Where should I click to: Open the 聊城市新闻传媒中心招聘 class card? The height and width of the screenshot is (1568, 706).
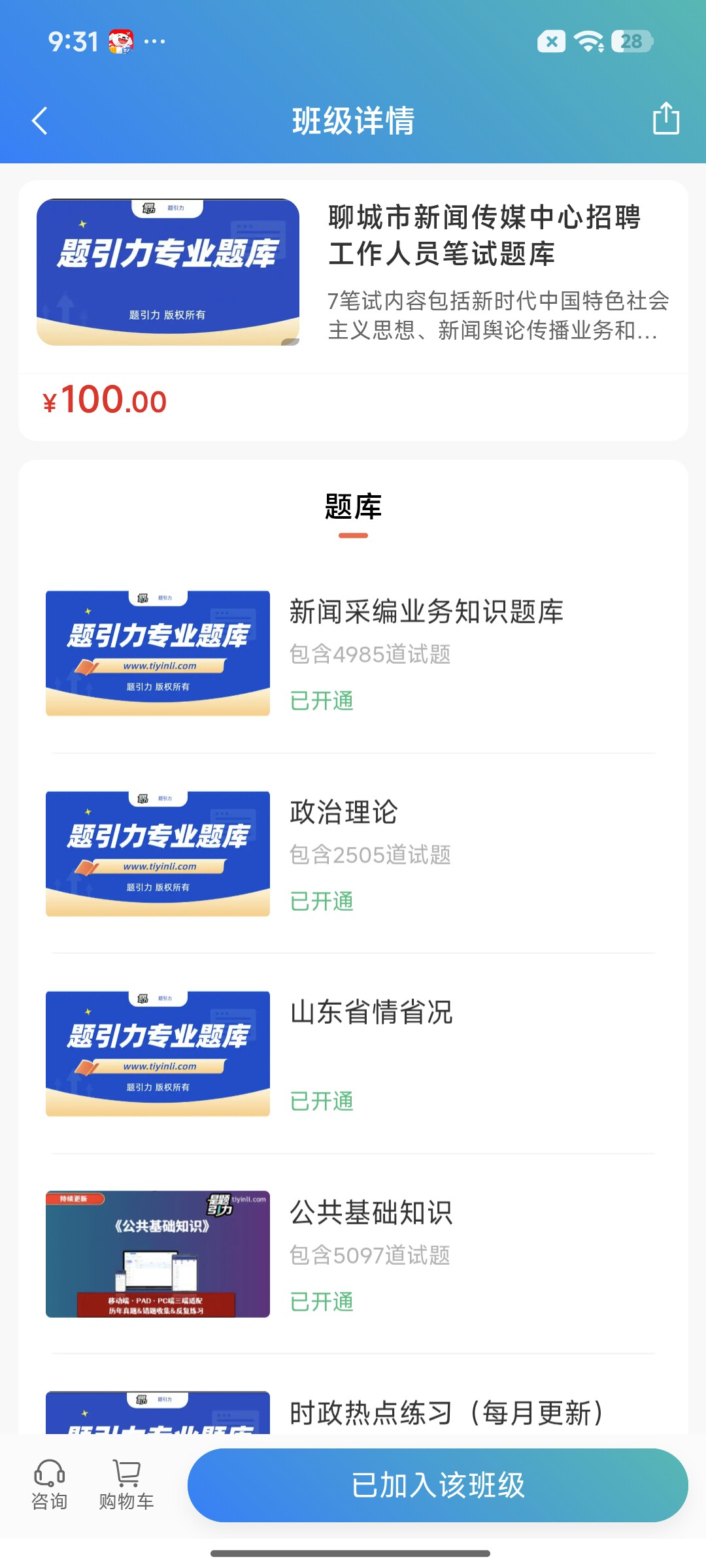click(x=353, y=310)
